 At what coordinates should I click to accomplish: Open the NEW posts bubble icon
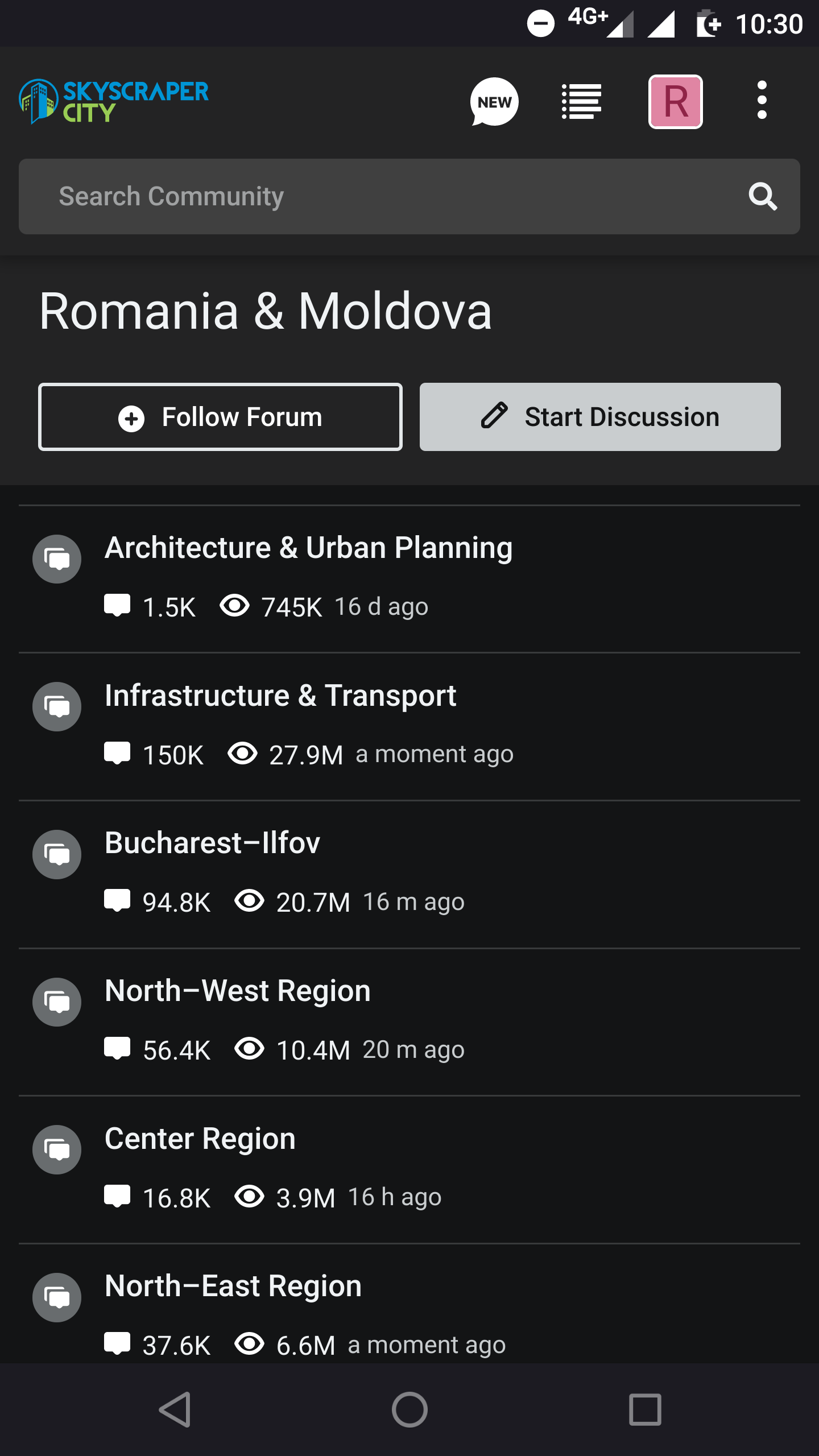pyautogui.click(x=494, y=102)
